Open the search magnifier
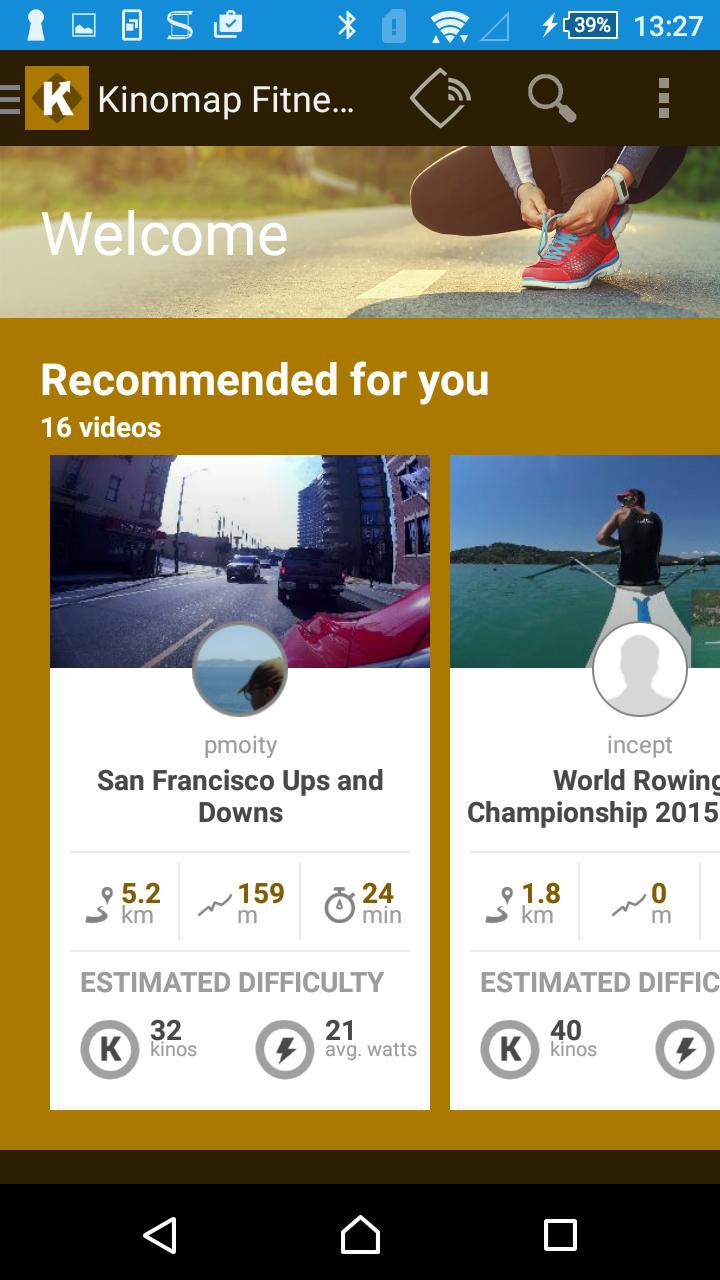The width and height of the screenshot is (720, 1280). (x=551, y=98)
